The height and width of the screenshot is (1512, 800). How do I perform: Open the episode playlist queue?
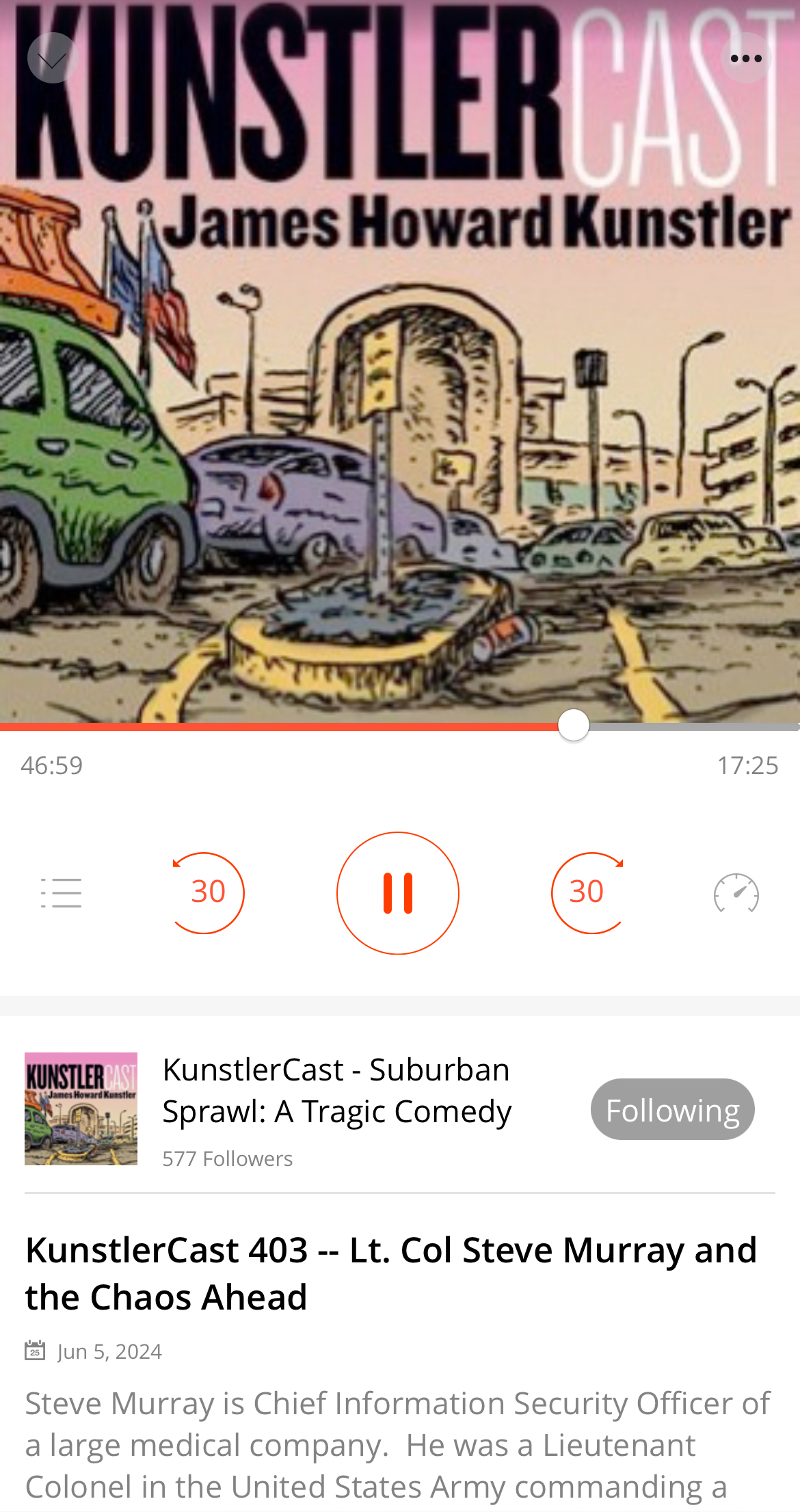(x=61, y=893)
